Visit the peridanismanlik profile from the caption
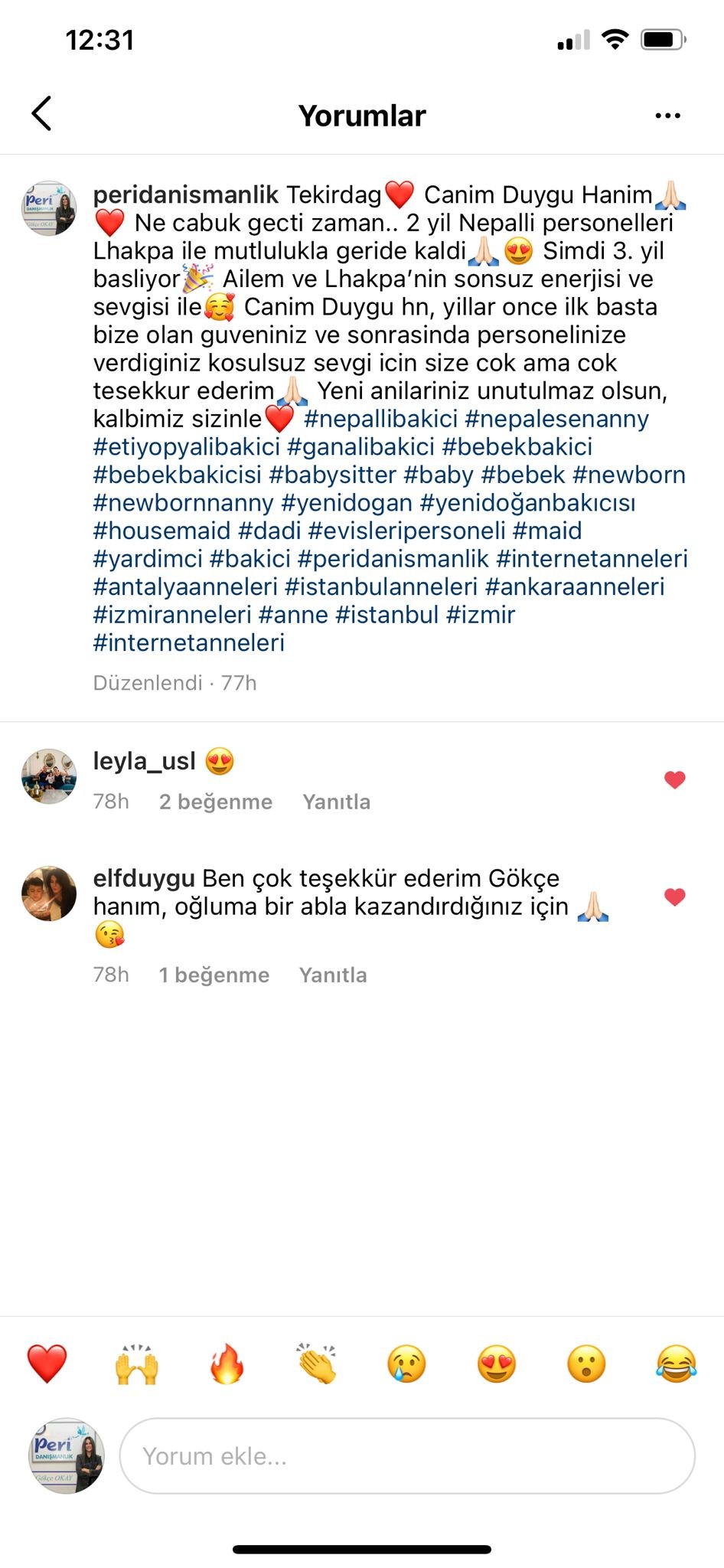Viewport: 724px width, 1568px height. 185,195
